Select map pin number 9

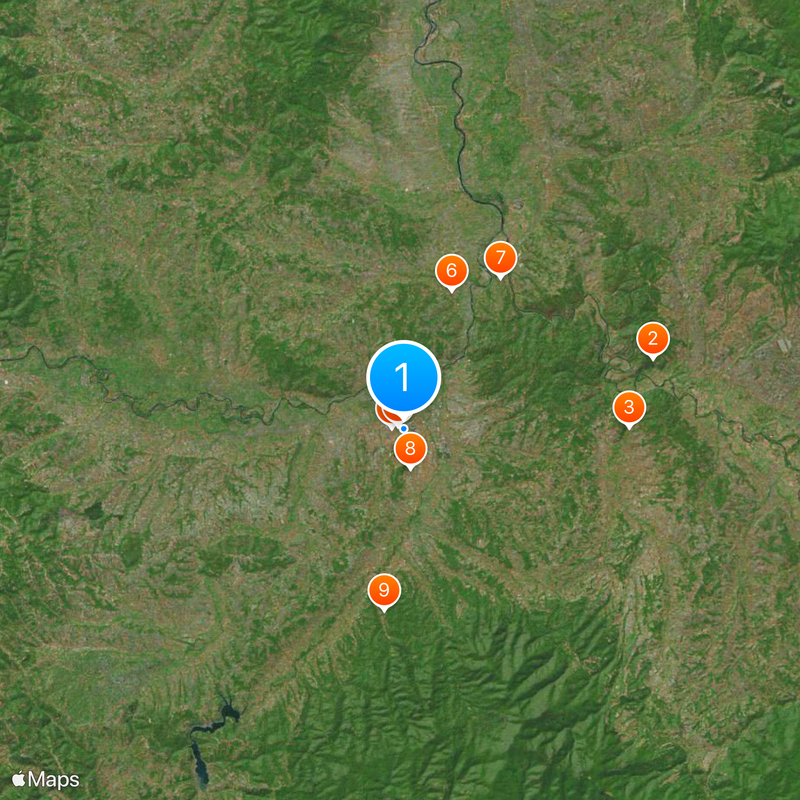click(384, 590)
